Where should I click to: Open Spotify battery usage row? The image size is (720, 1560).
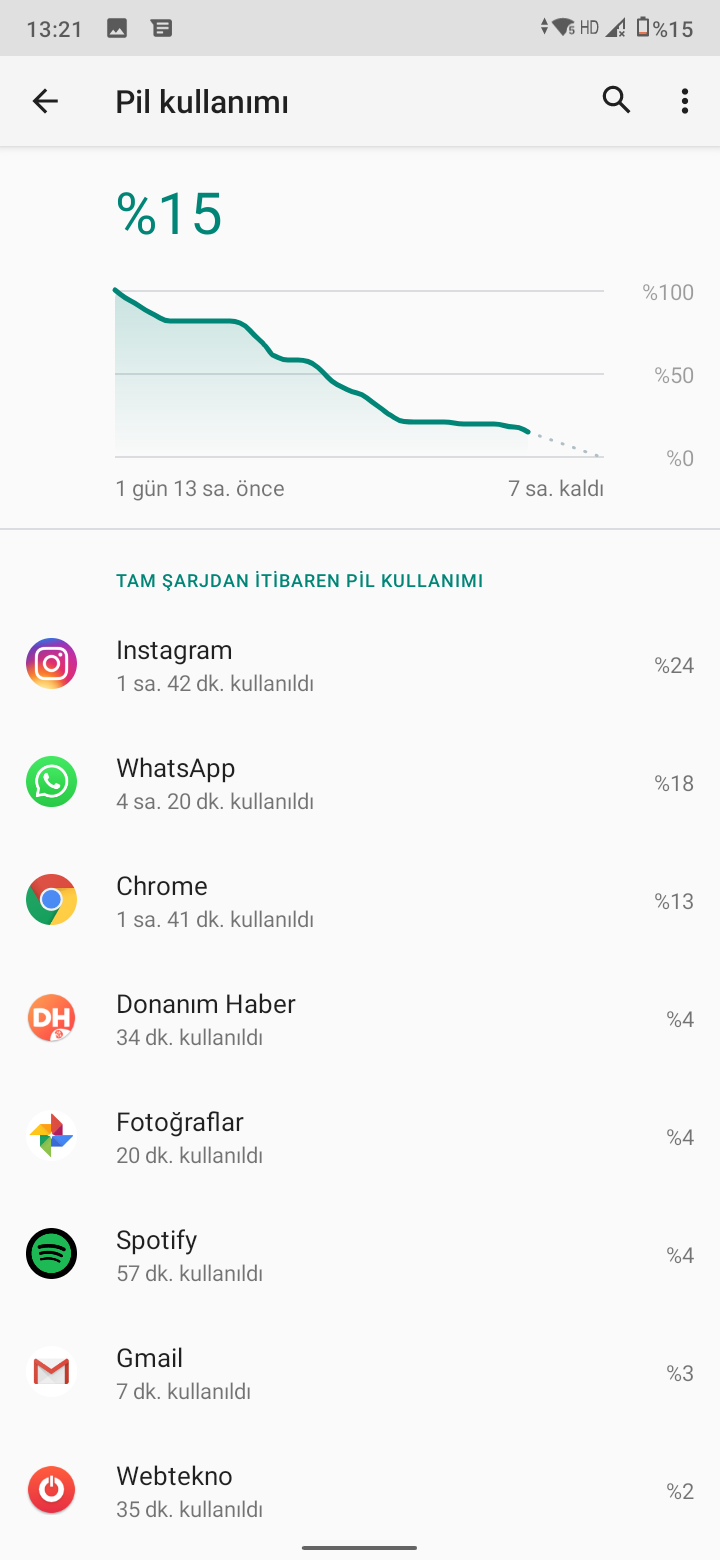point(360,1256)
